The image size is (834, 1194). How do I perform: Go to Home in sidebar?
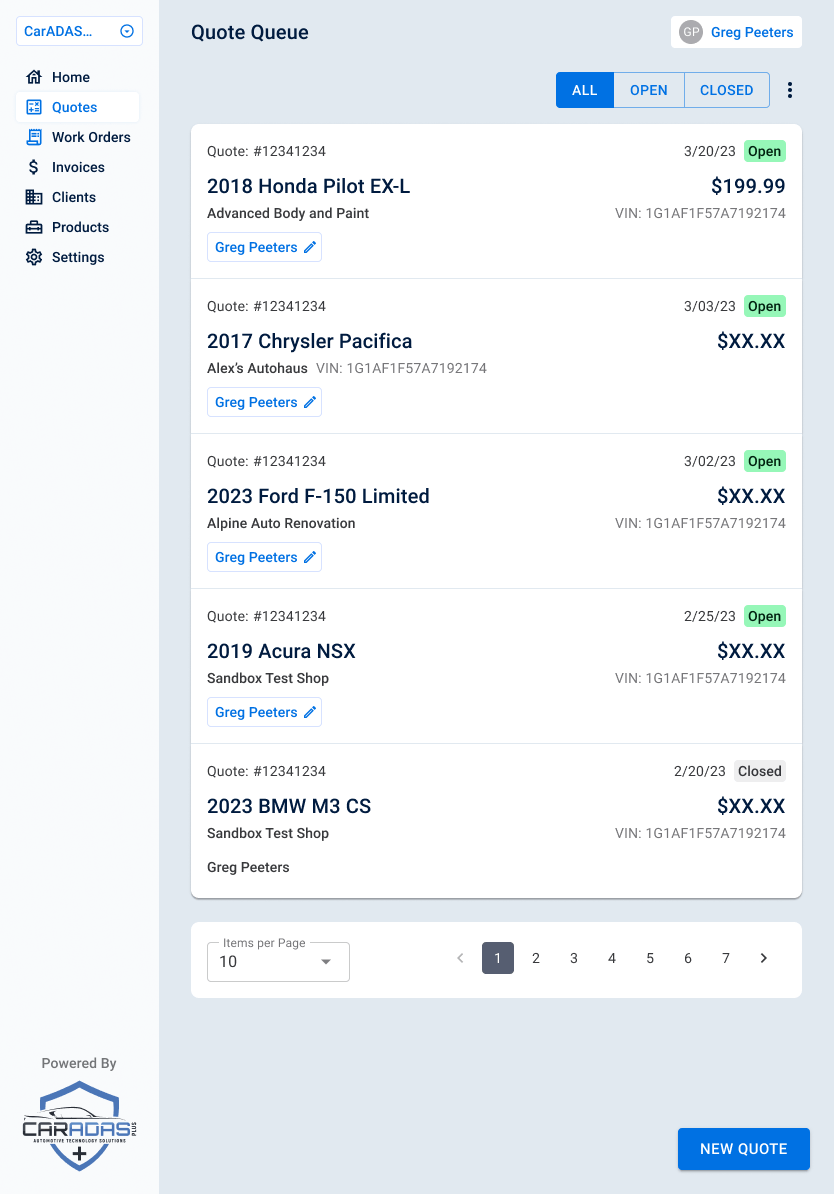tap(70, 77)
